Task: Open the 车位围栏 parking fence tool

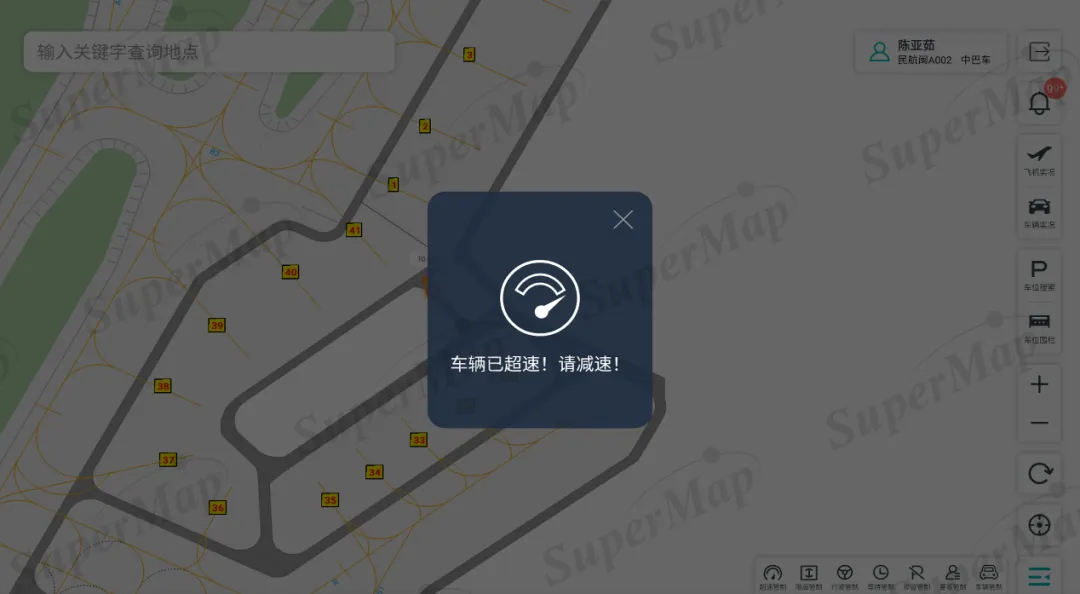Action: [1039, 326]
